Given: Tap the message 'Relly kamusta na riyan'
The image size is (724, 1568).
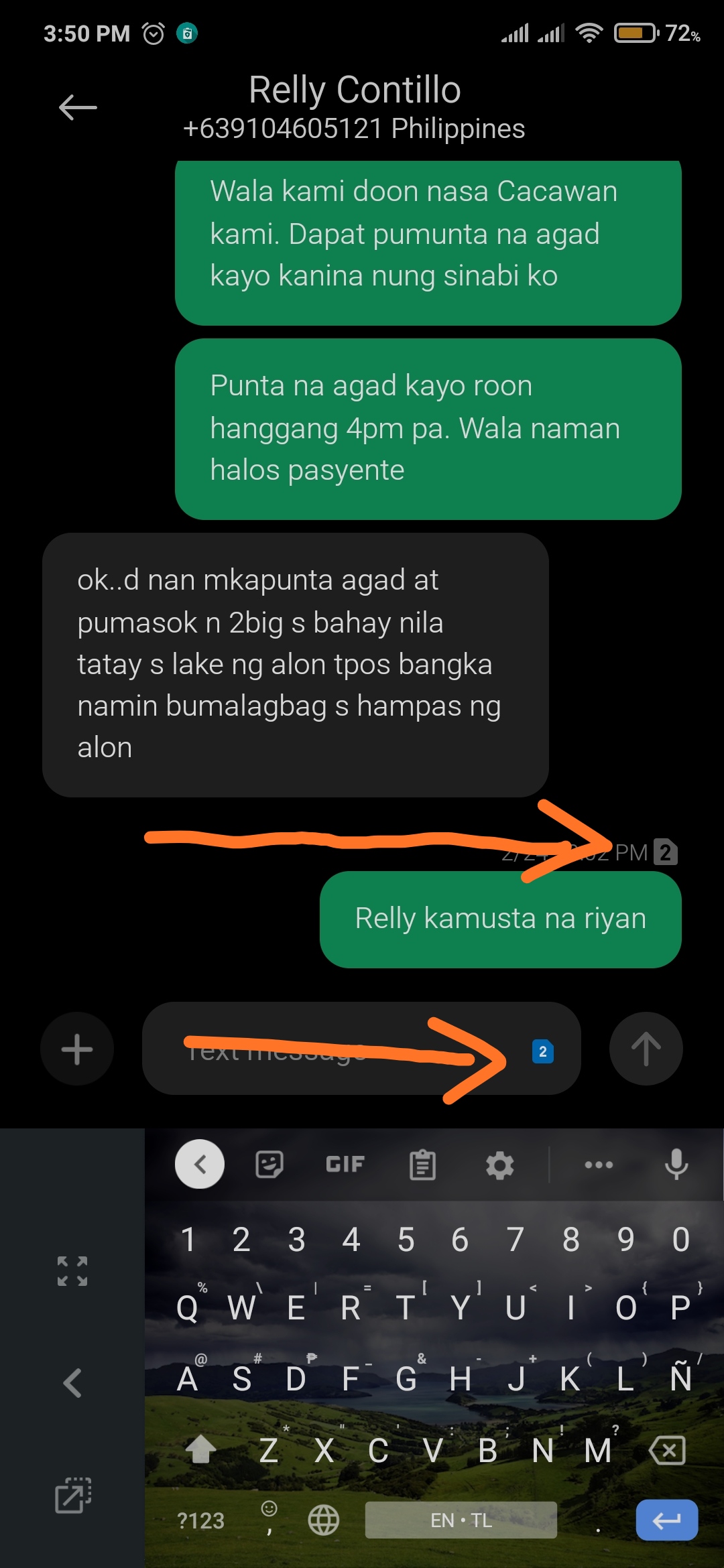Looking at the screenshot, I should click(501, 919).
